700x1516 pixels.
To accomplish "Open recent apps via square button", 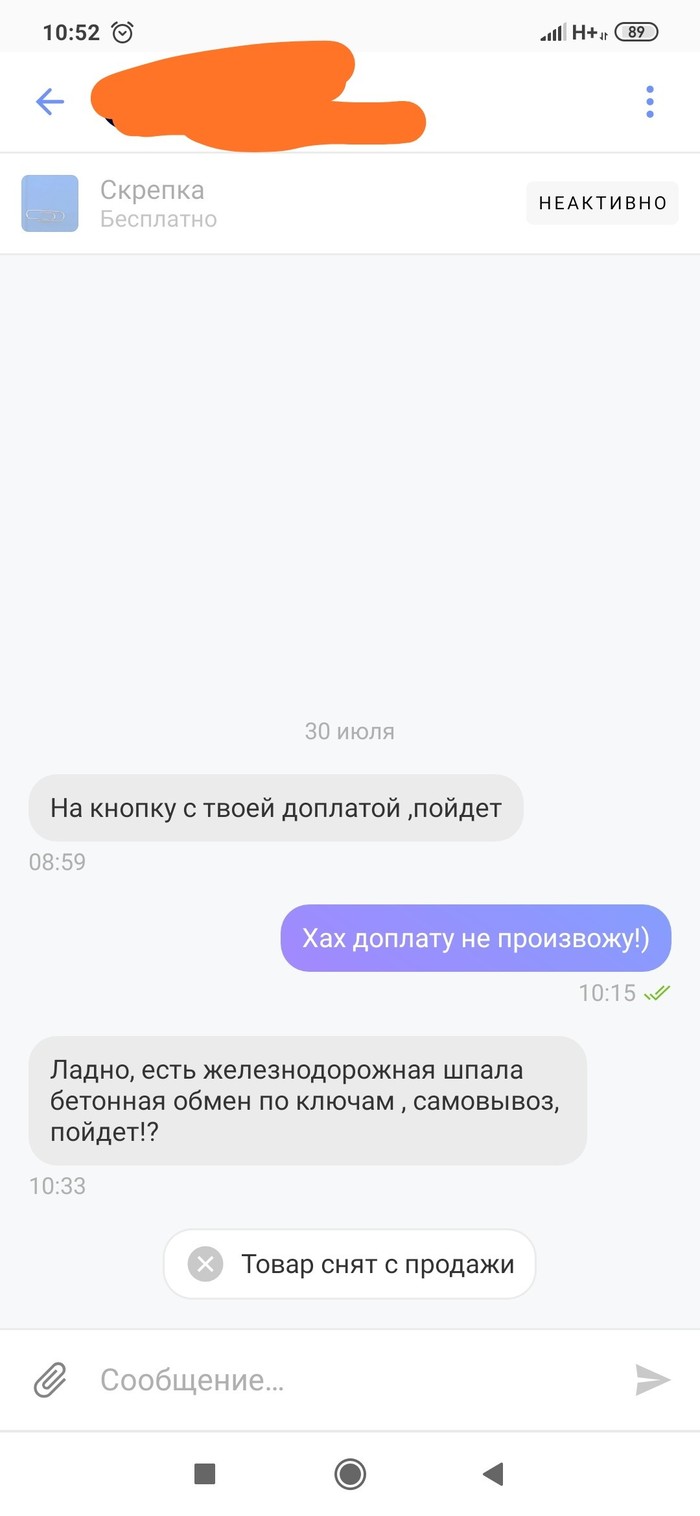I will (205, 1473).
